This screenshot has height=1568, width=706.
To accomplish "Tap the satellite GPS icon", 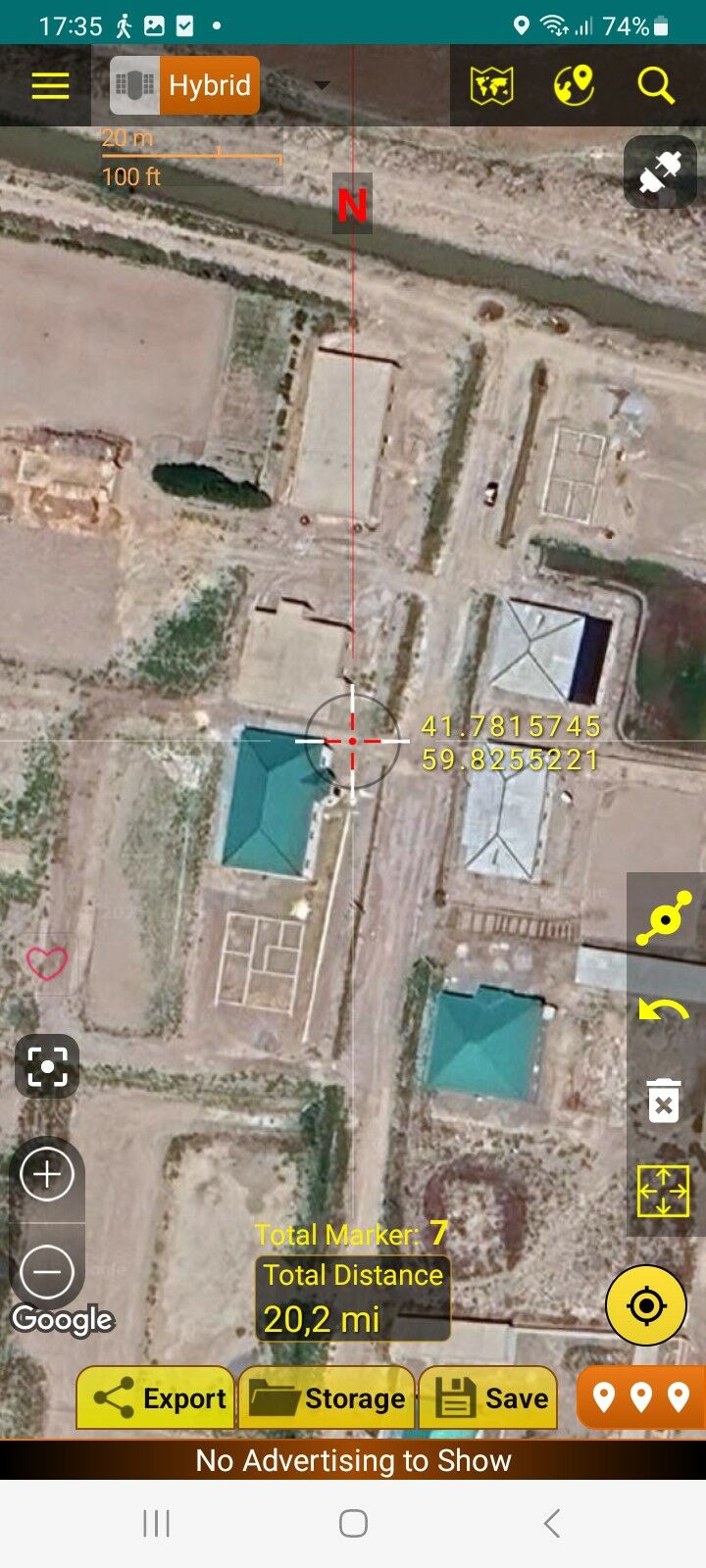I will click(x=660, y=172).
